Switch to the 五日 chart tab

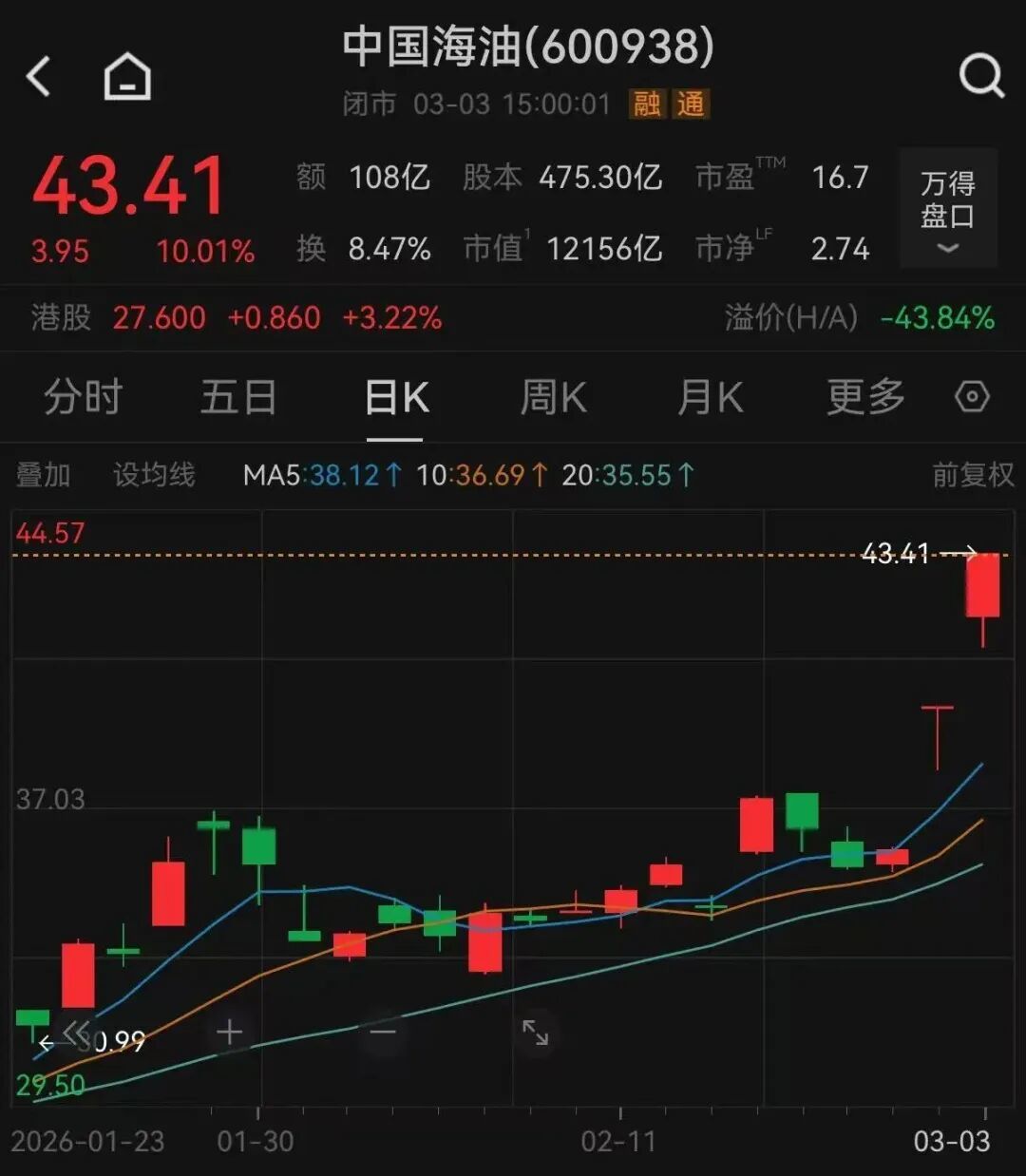pyautogui.click(x=238, y=397)
